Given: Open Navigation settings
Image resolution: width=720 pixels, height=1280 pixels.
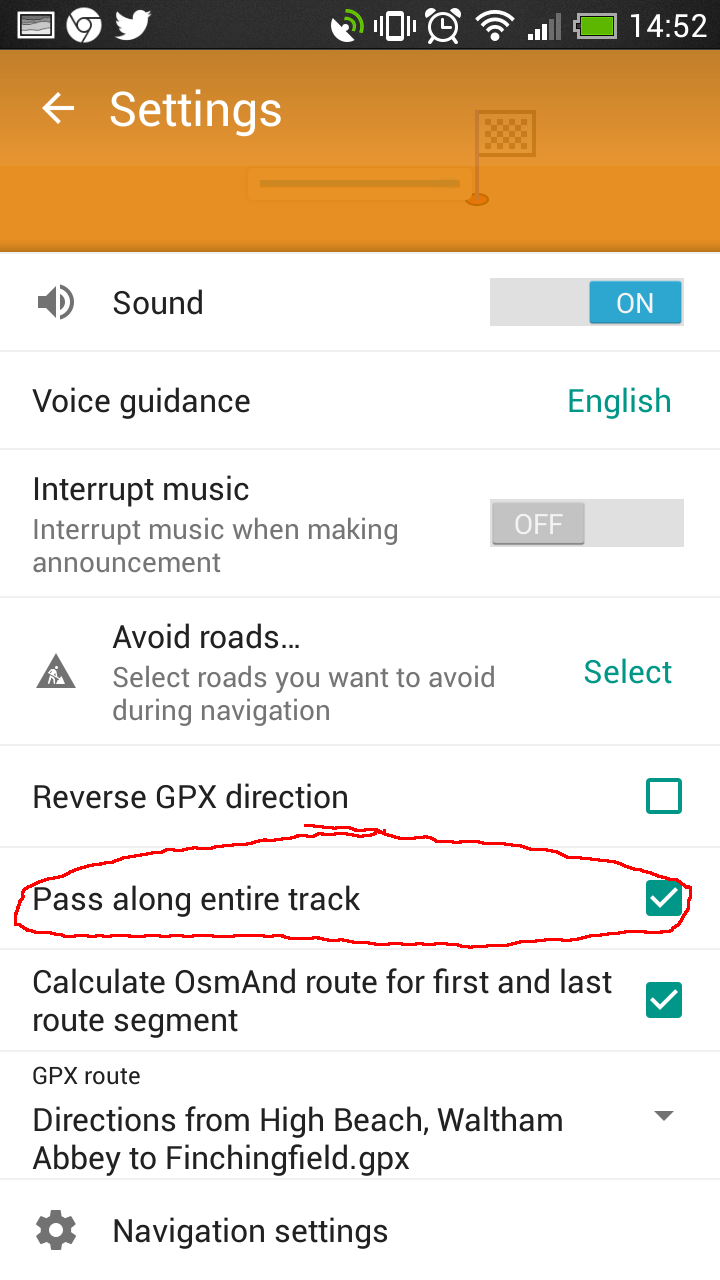Looking at the screenshot, I should 250,1231.
